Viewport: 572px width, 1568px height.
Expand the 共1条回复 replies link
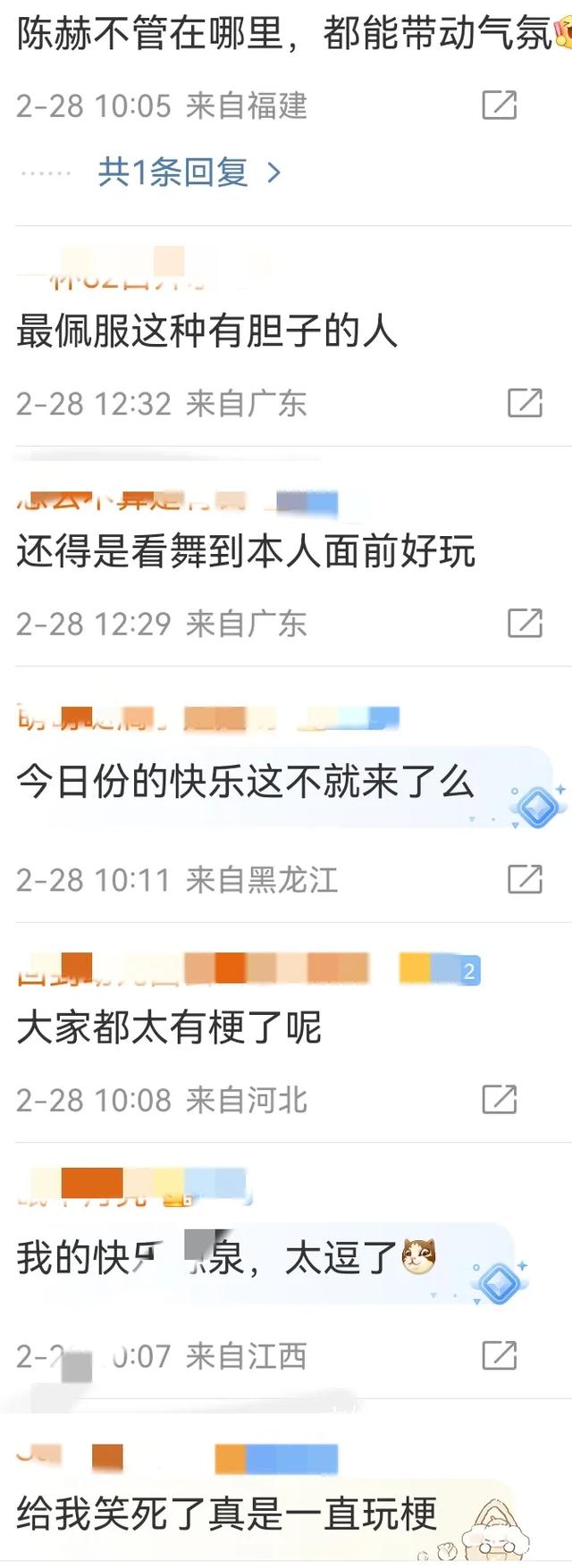[x=189, y=172]
